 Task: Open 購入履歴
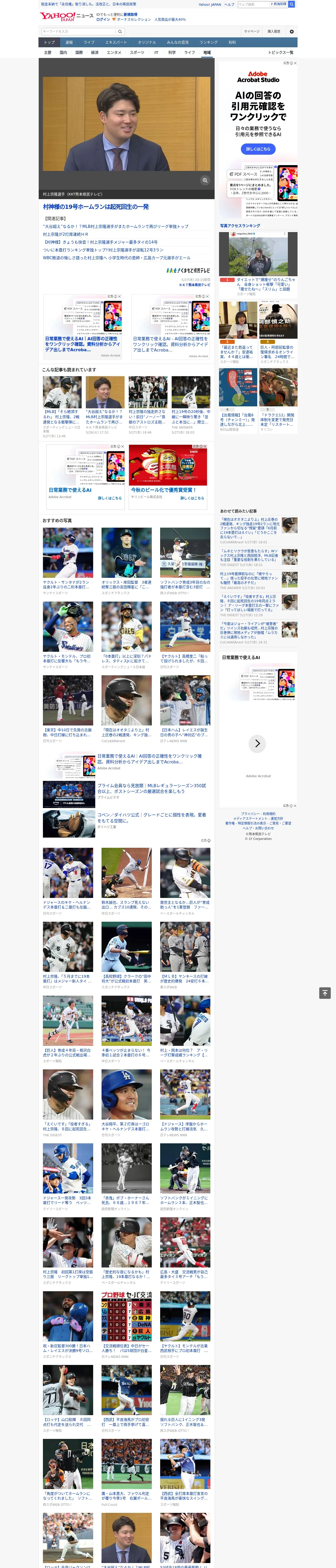[x=274, y=32]
